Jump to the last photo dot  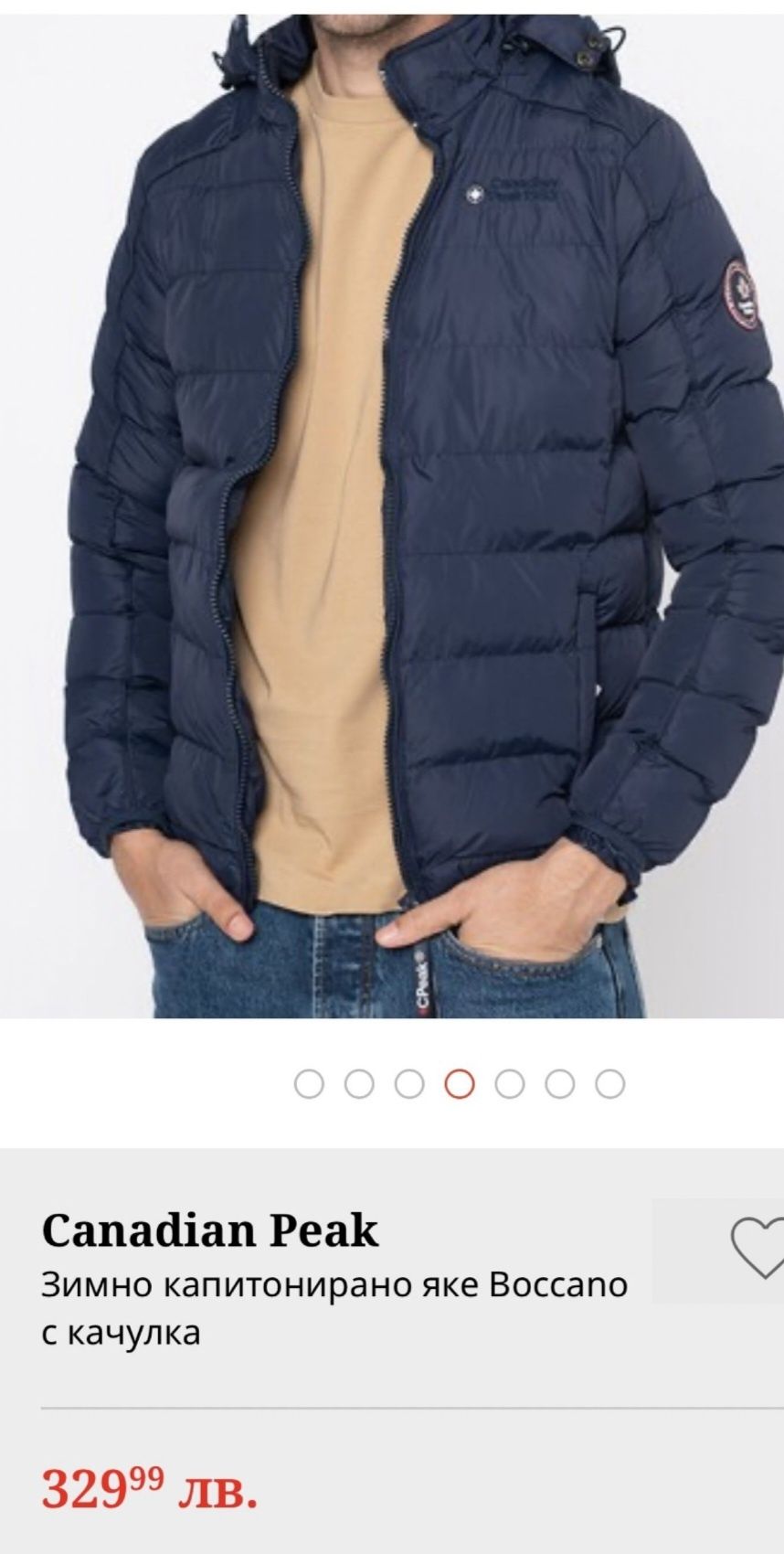click(x=609, y=1084)
